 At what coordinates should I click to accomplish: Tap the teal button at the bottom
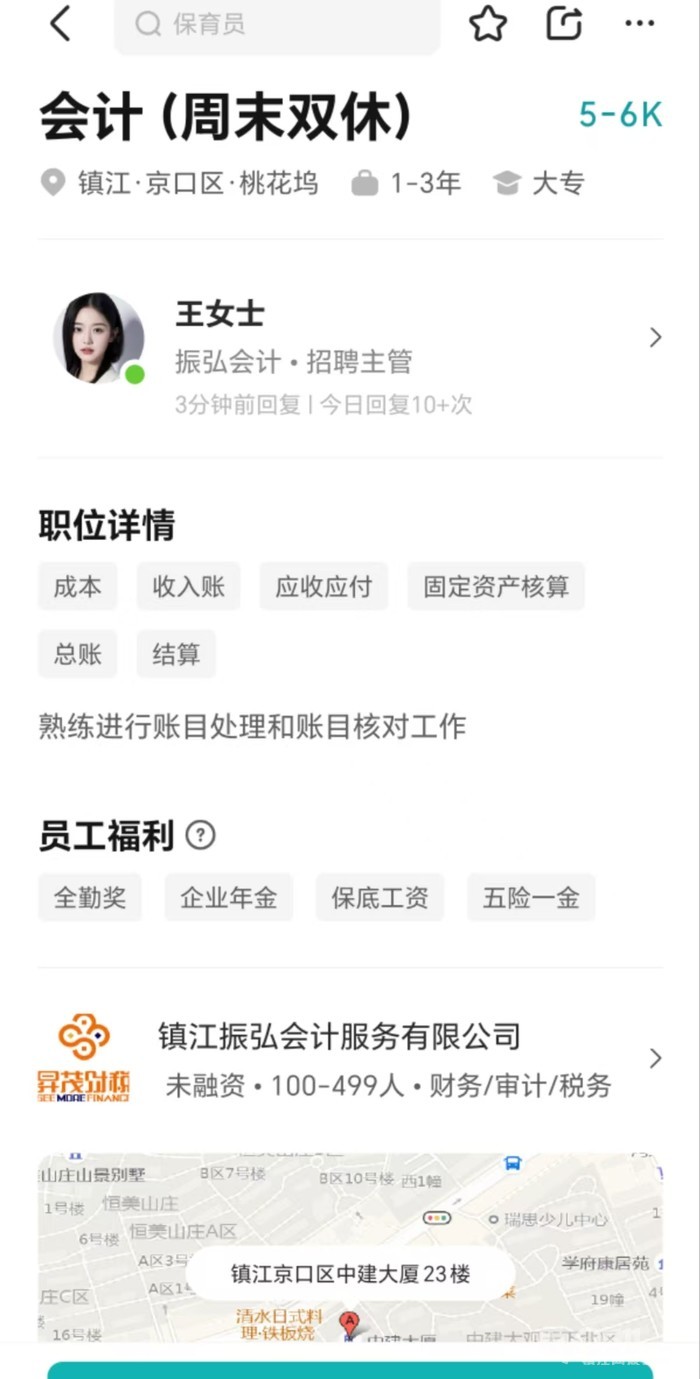click(350, 1369)
